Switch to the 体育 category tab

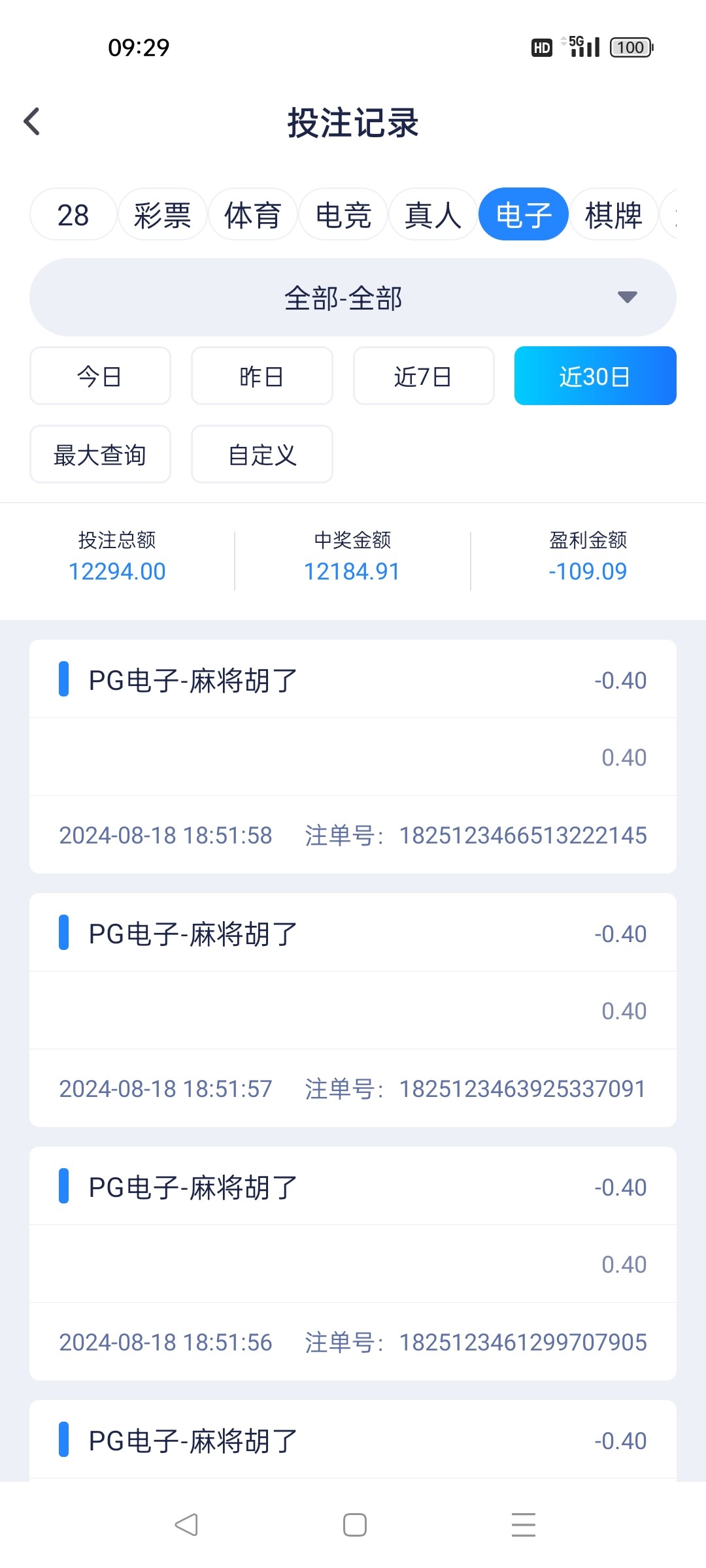pyautogui.click(x=253, y=214)
